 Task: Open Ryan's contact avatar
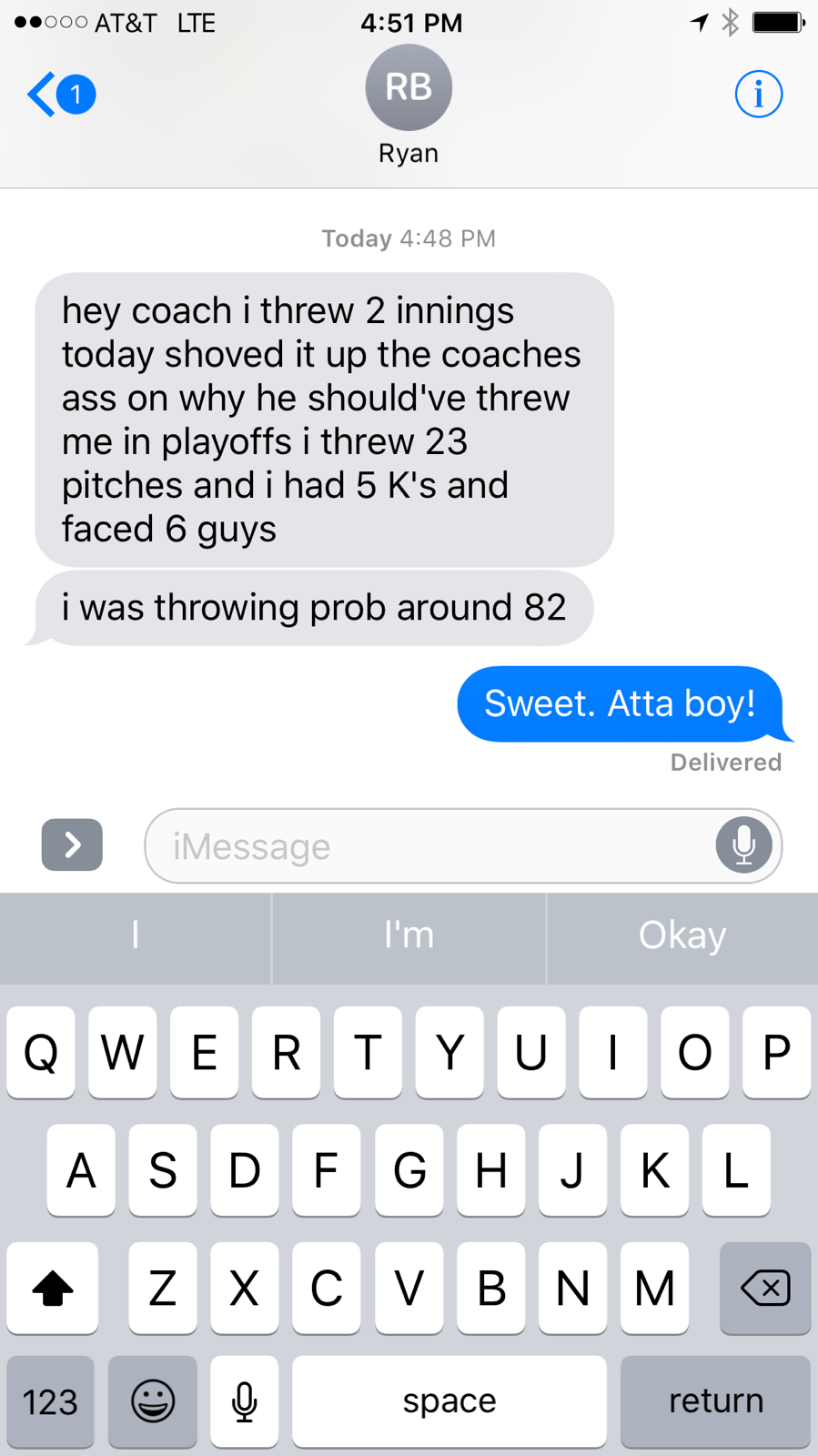pyautogui.click(x=409, y=87)
